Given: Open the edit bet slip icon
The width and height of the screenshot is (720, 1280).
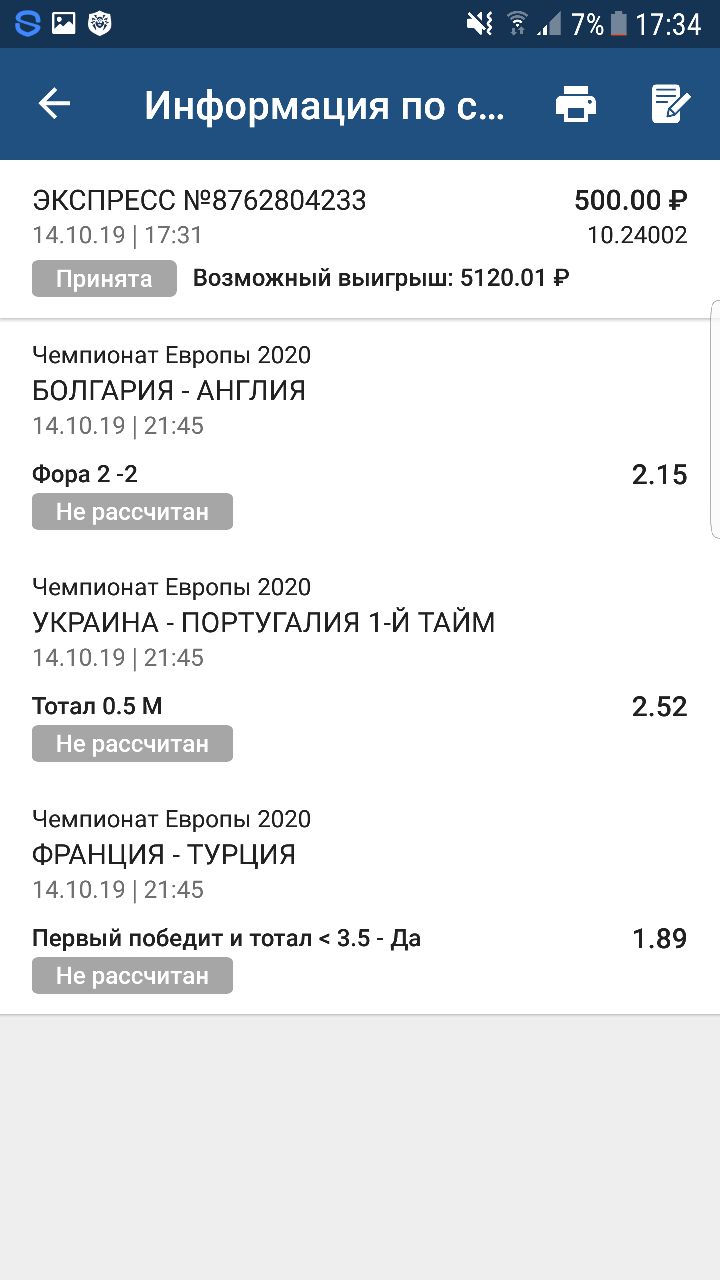Looking at the screenshot, I should click(670, 104).
